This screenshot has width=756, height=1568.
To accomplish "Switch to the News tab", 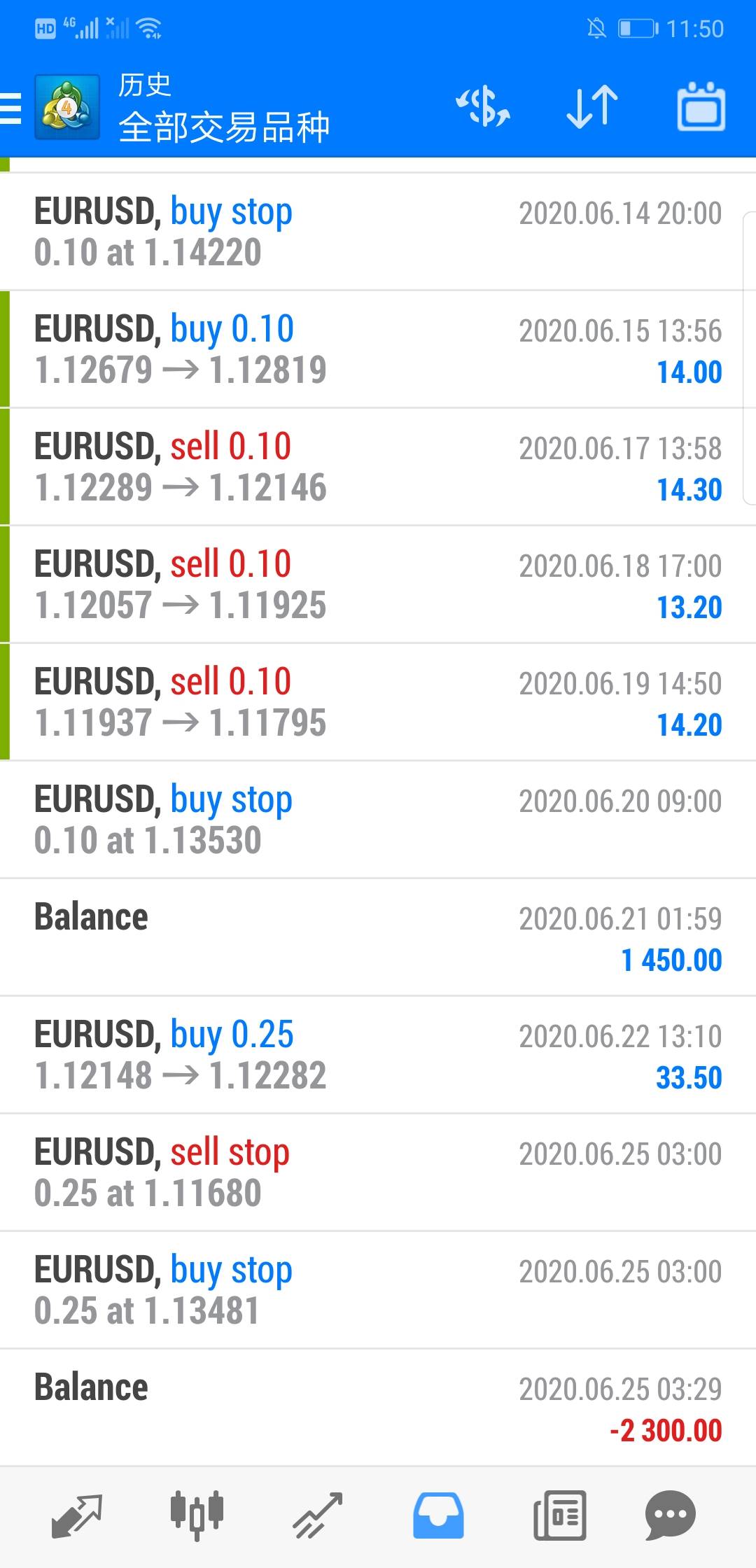I will 559,1516.
